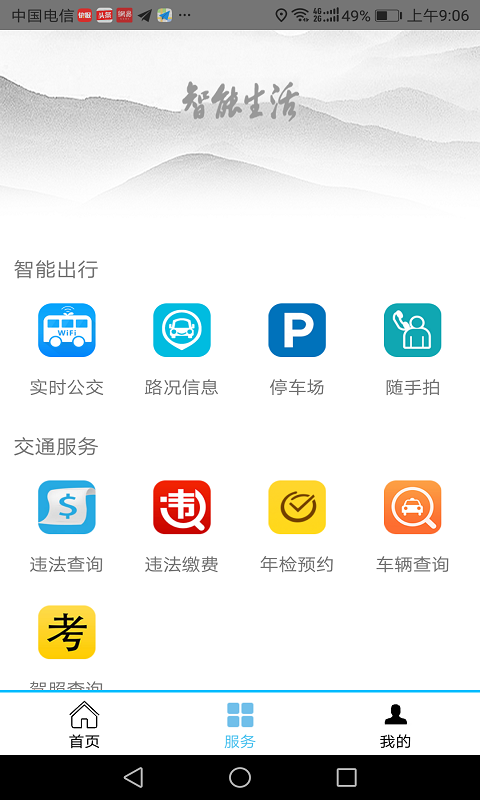Screen dimensions: 480x800
Task: Switch to the 我的 profile tab
Action: click(395, 724)
